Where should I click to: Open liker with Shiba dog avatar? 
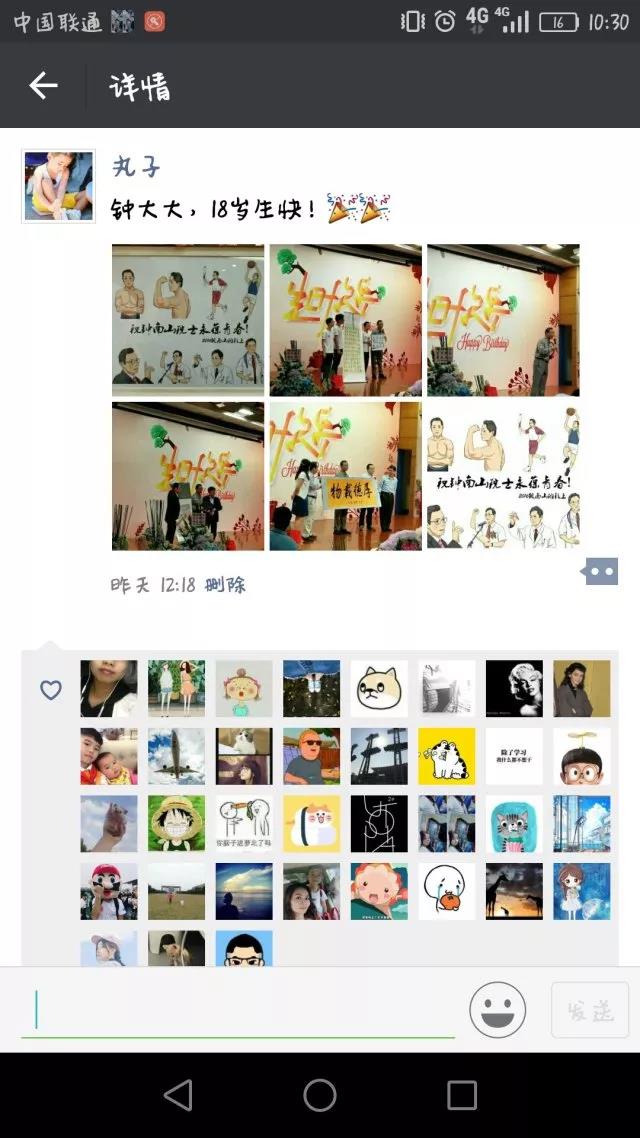(379, 688)
